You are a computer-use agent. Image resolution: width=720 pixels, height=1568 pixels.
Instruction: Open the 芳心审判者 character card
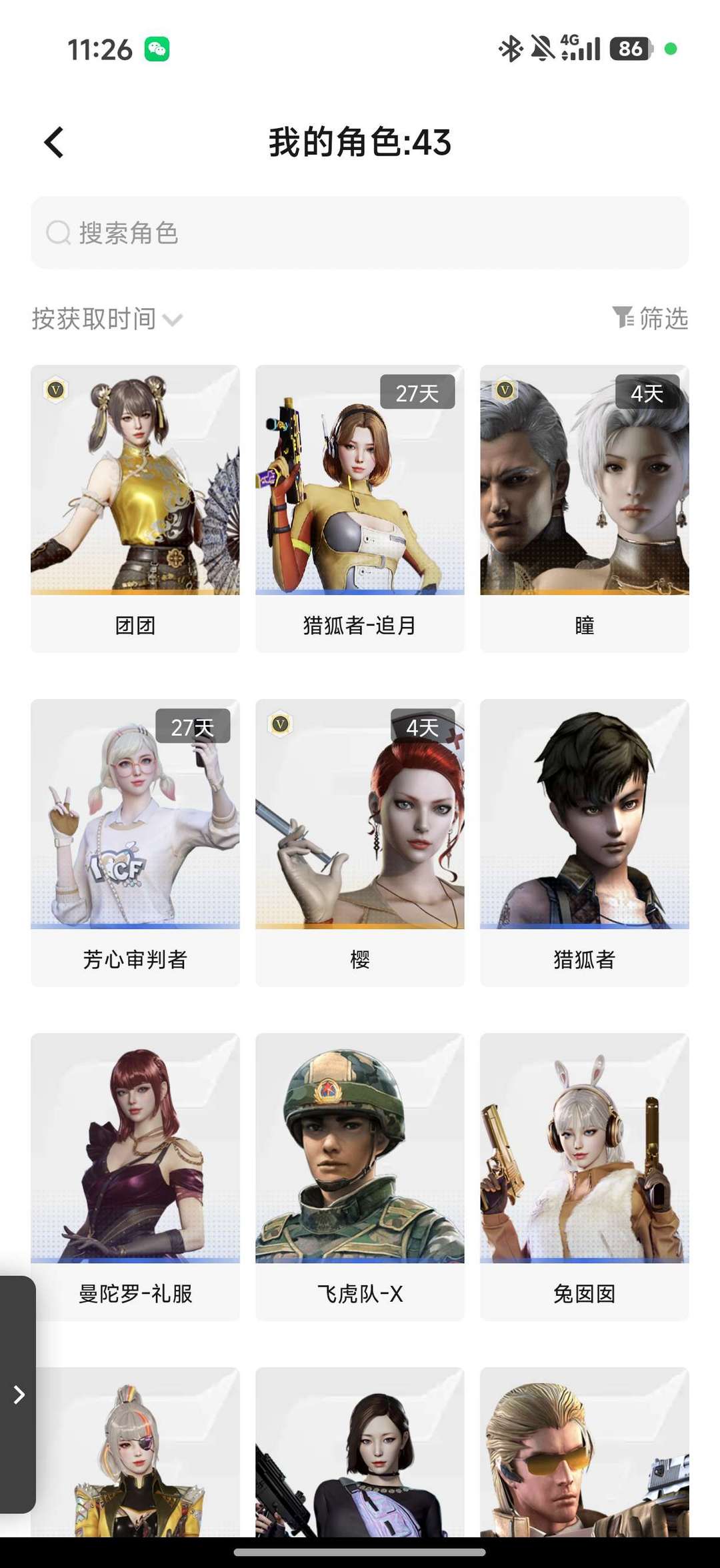tap(135, 842)
